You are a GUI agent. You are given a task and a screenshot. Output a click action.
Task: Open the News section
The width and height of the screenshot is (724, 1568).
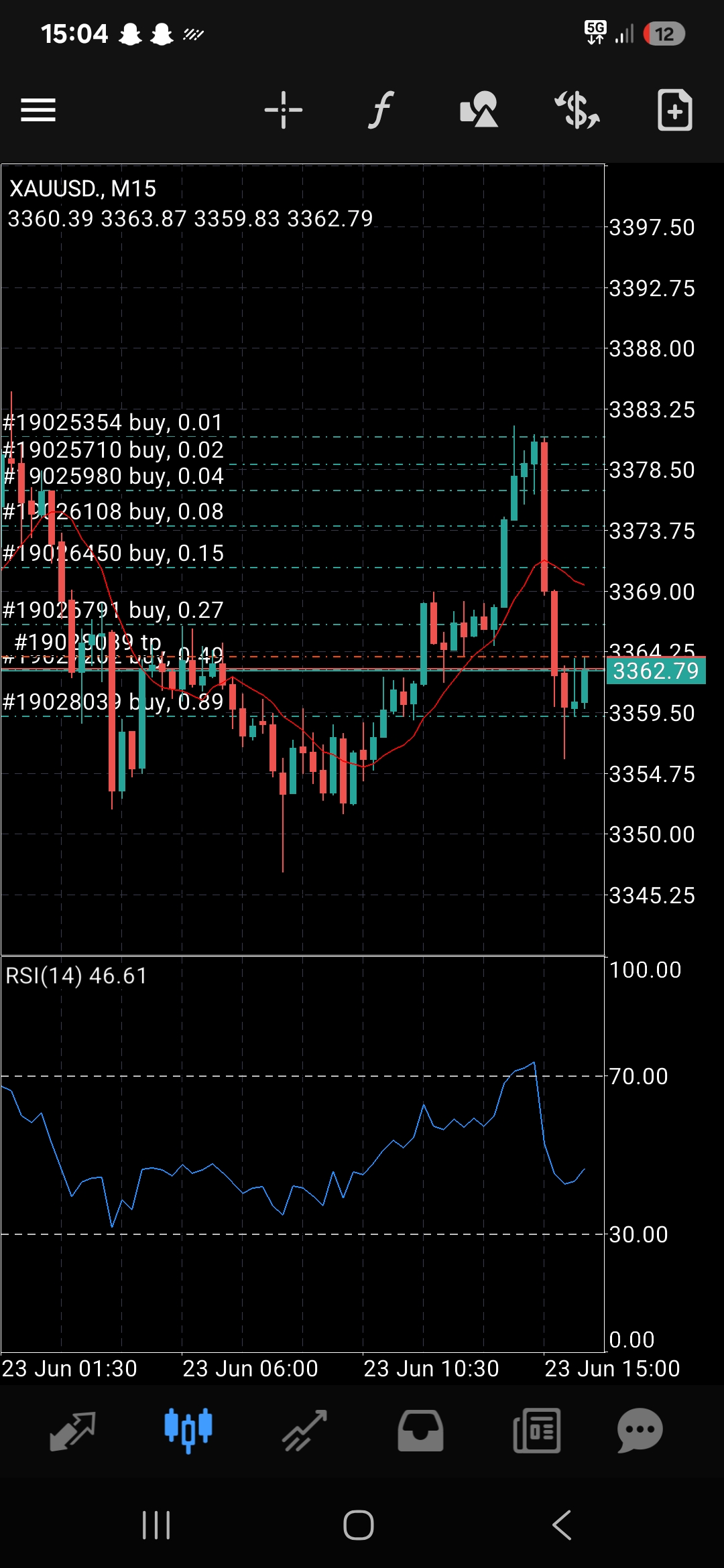click(536, 1431)
